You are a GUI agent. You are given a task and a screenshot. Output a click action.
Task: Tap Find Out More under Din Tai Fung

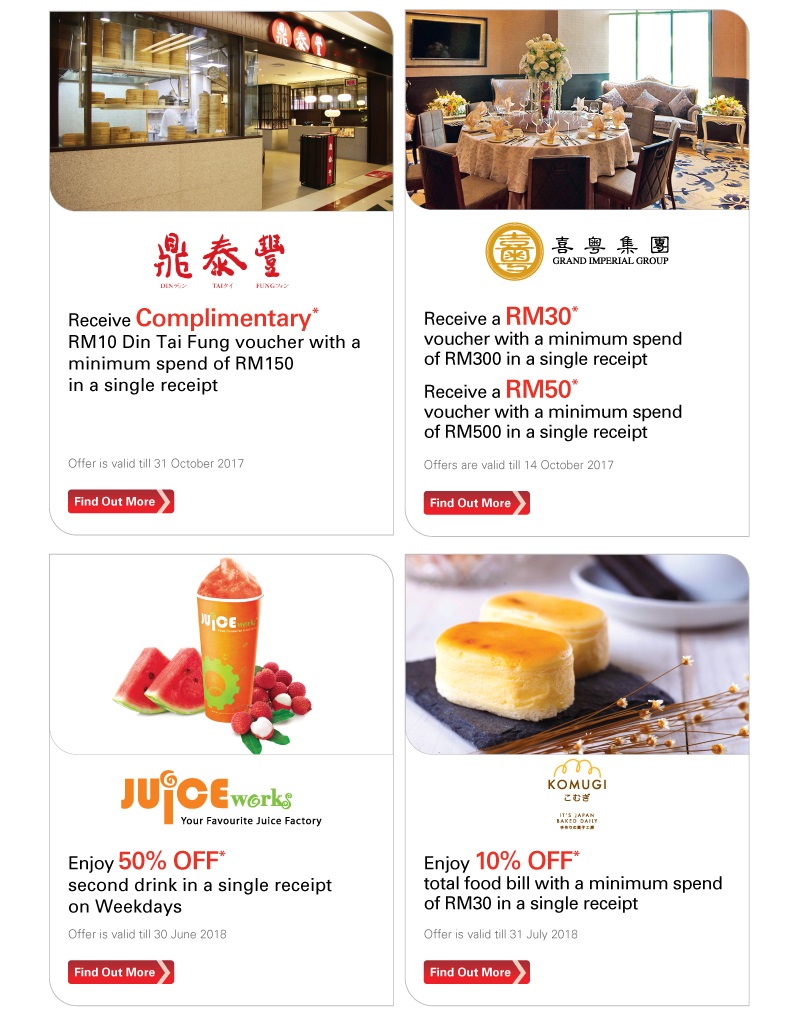coord(120,502)
